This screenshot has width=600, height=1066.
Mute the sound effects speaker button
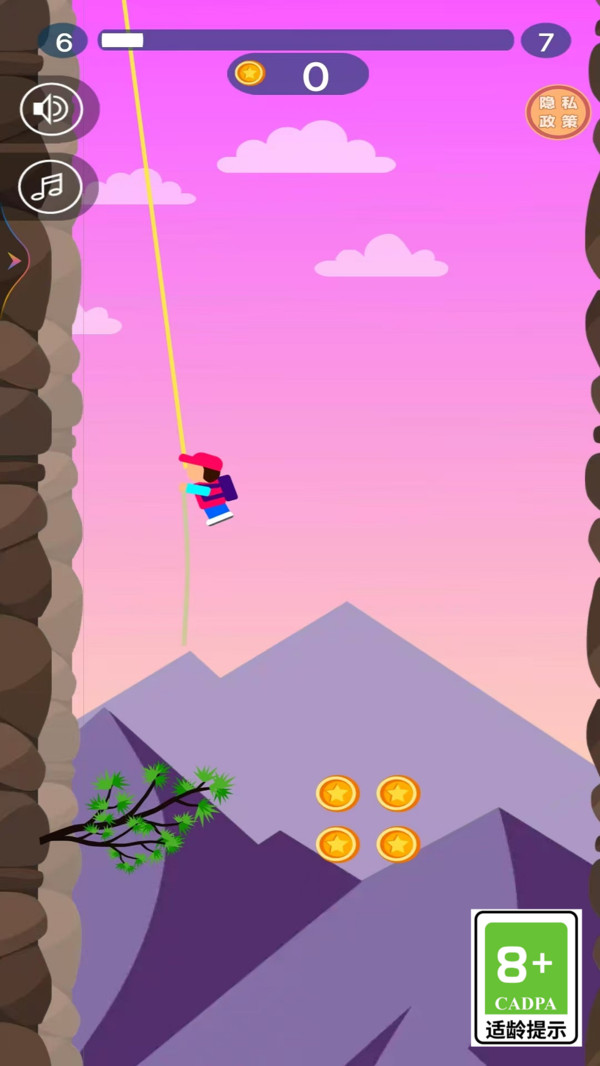pyautogui.click(x=50, y=109)
